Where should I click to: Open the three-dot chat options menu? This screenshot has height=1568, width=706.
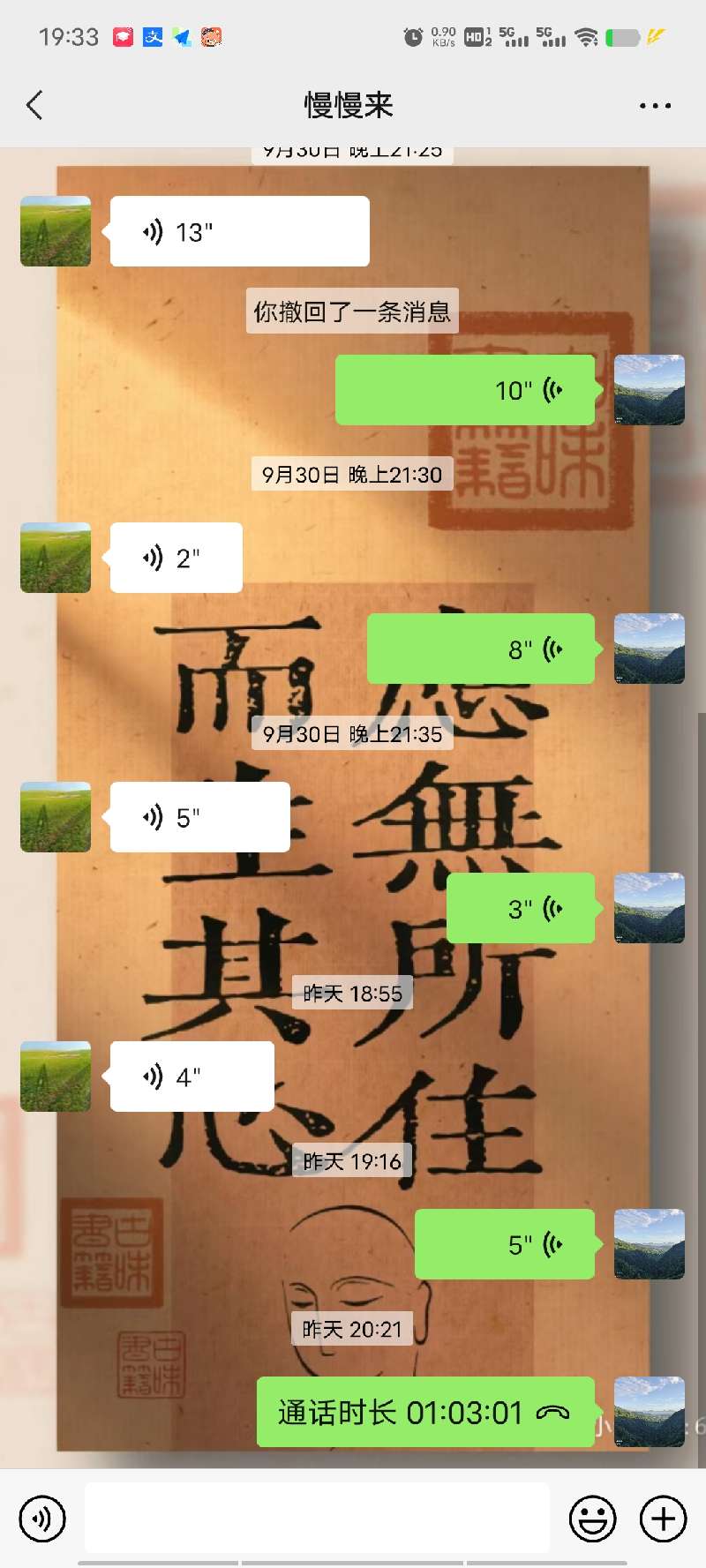pyautogui.click(x=655, y=106)
